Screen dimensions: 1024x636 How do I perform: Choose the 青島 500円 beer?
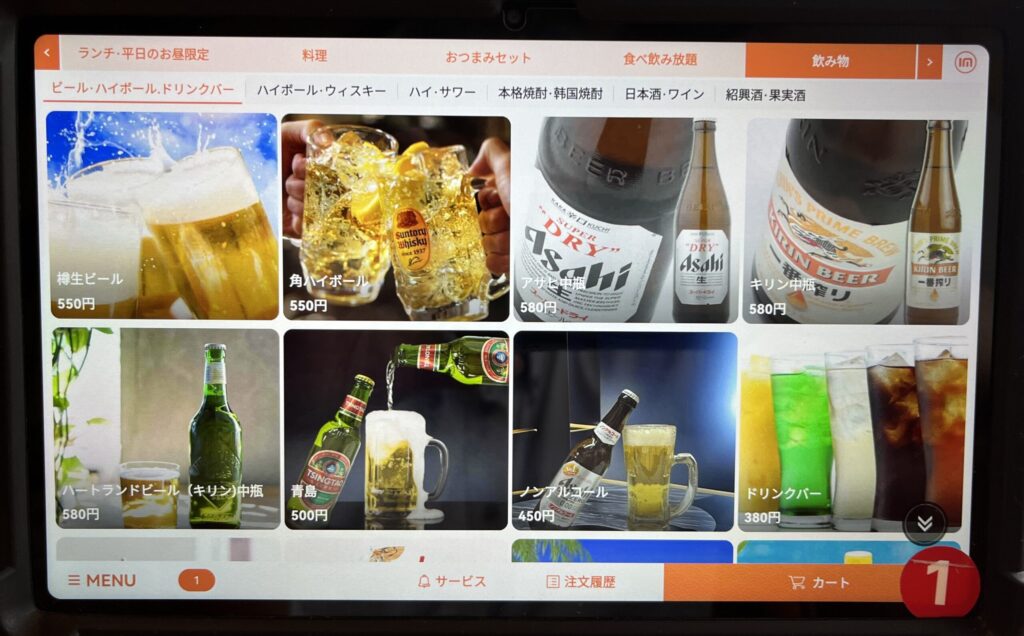point(396,429)
